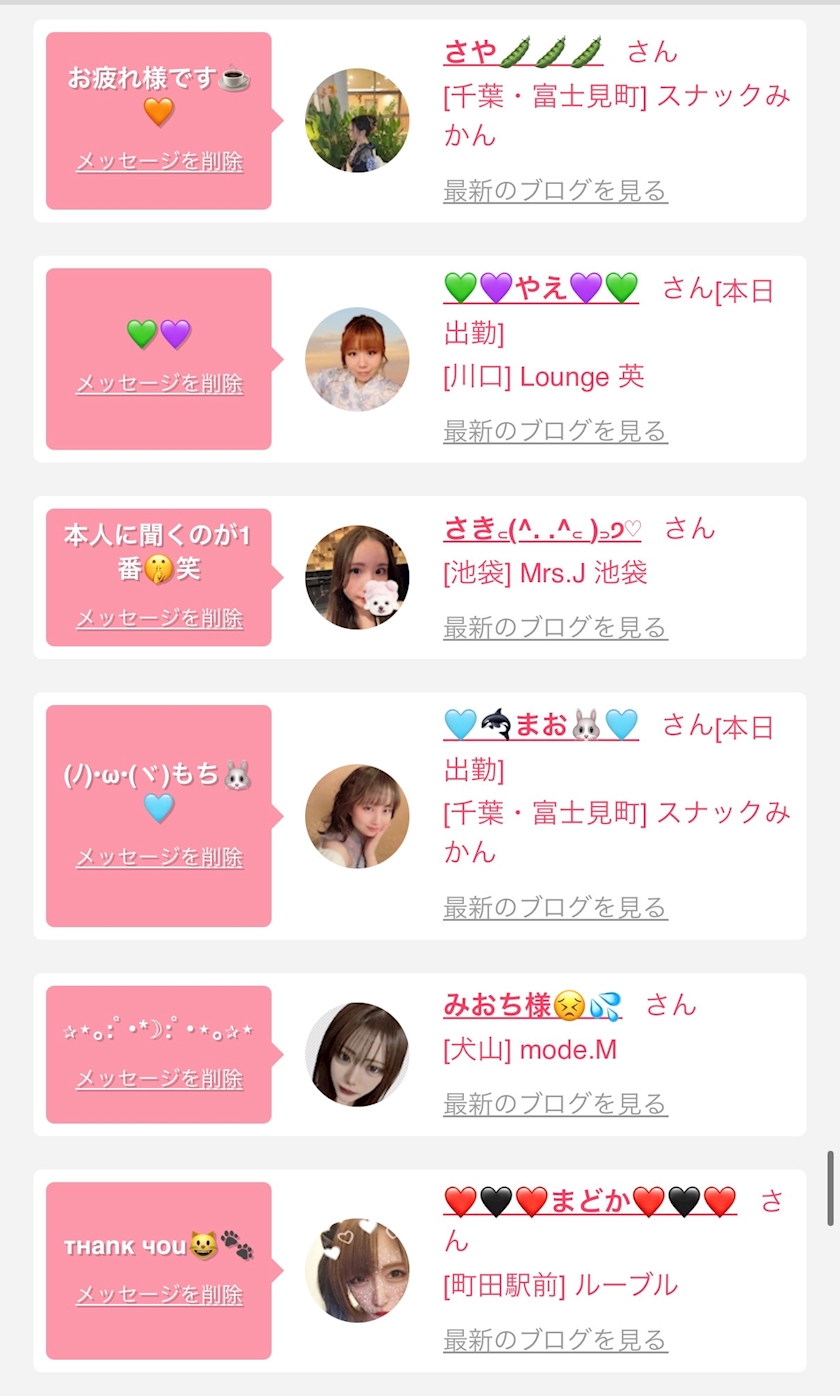Screen dimensions: 840x1396
Task: Open さき's profile name link
Action: 542,529
